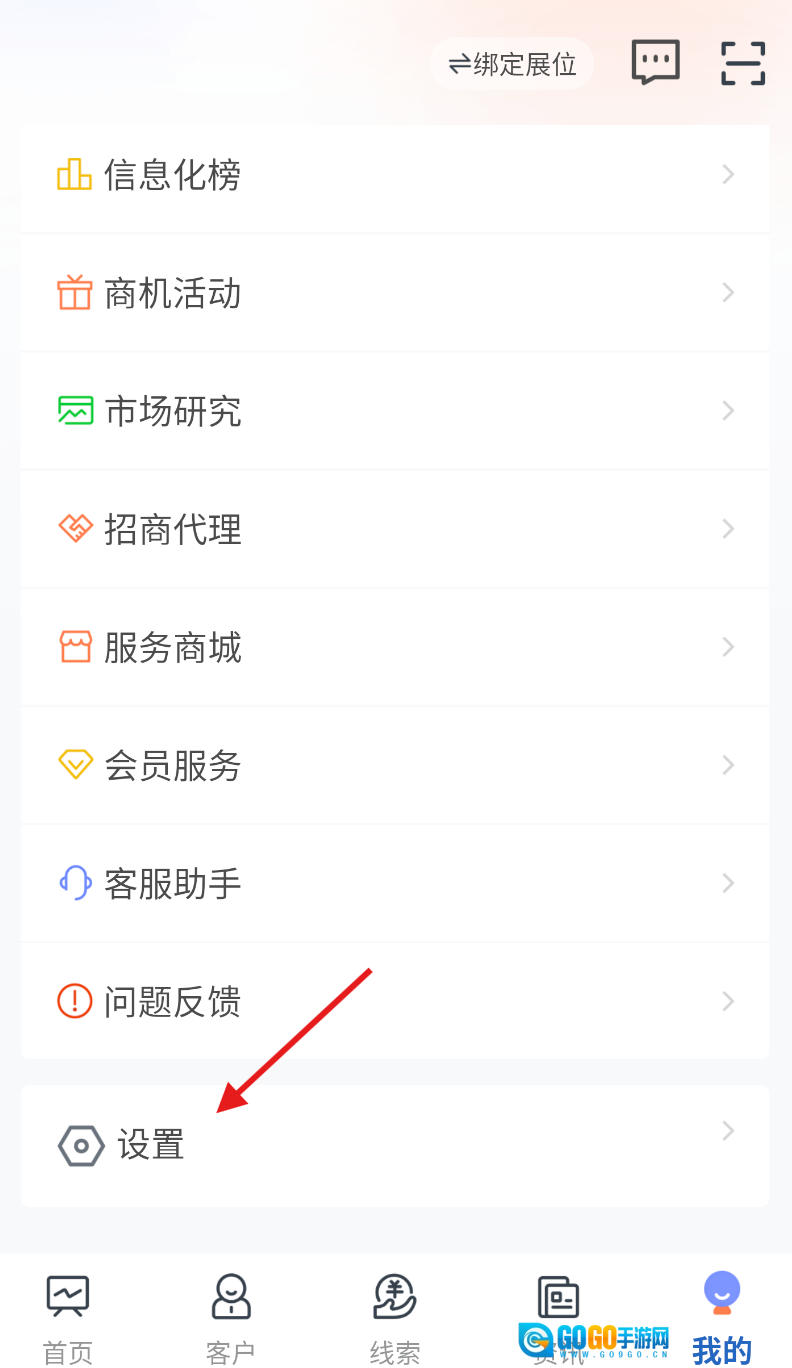Go to 商机活动
Viewport: 792px width, 1368px height.
coord(395,294)
